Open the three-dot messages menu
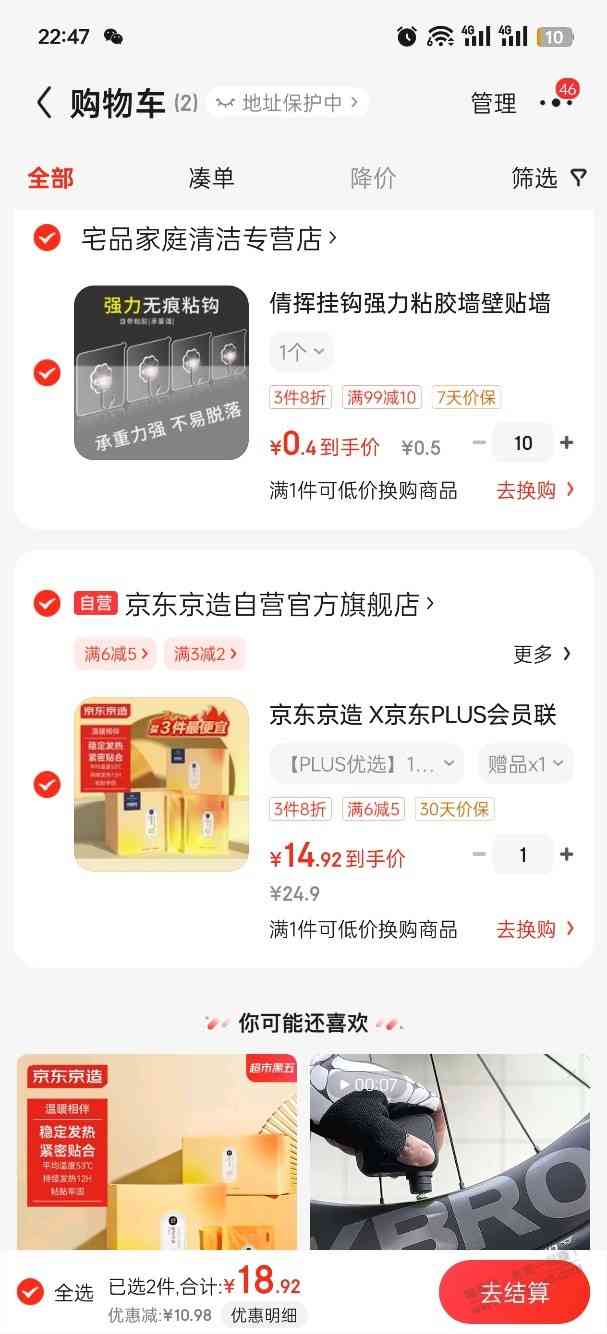Viewport: 607px width, 1334px height. coord(555,102)
